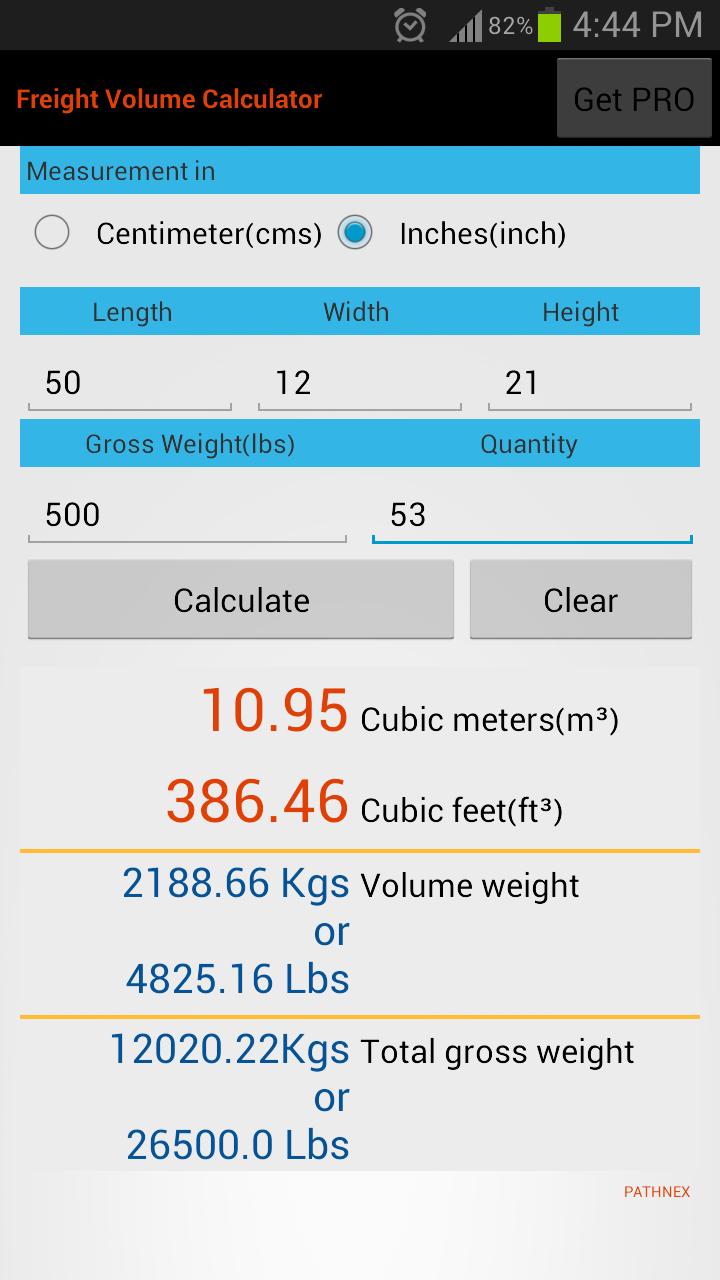Select the Gross Weight field showing 500
Image resolution: width=720 pixels, height=1280 pixels.
(x=186, y=515)
